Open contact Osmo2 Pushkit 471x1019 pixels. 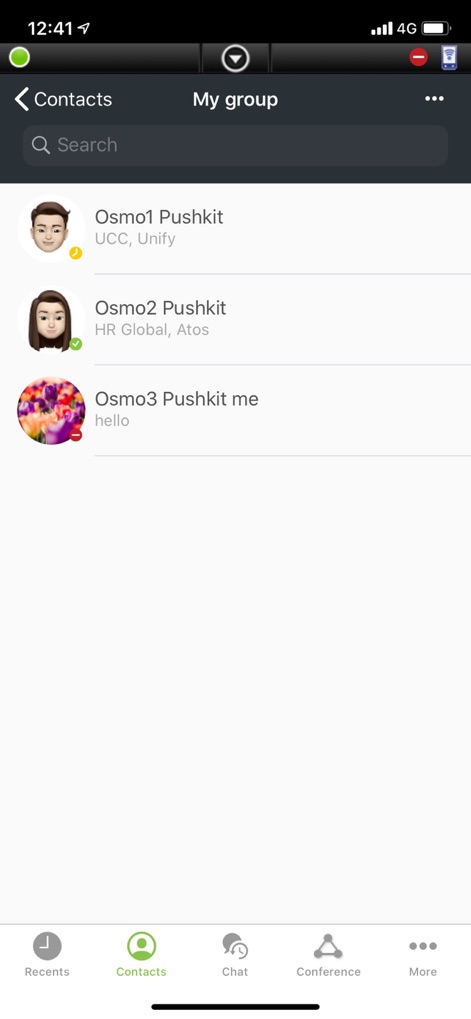[x=235, y=320]
